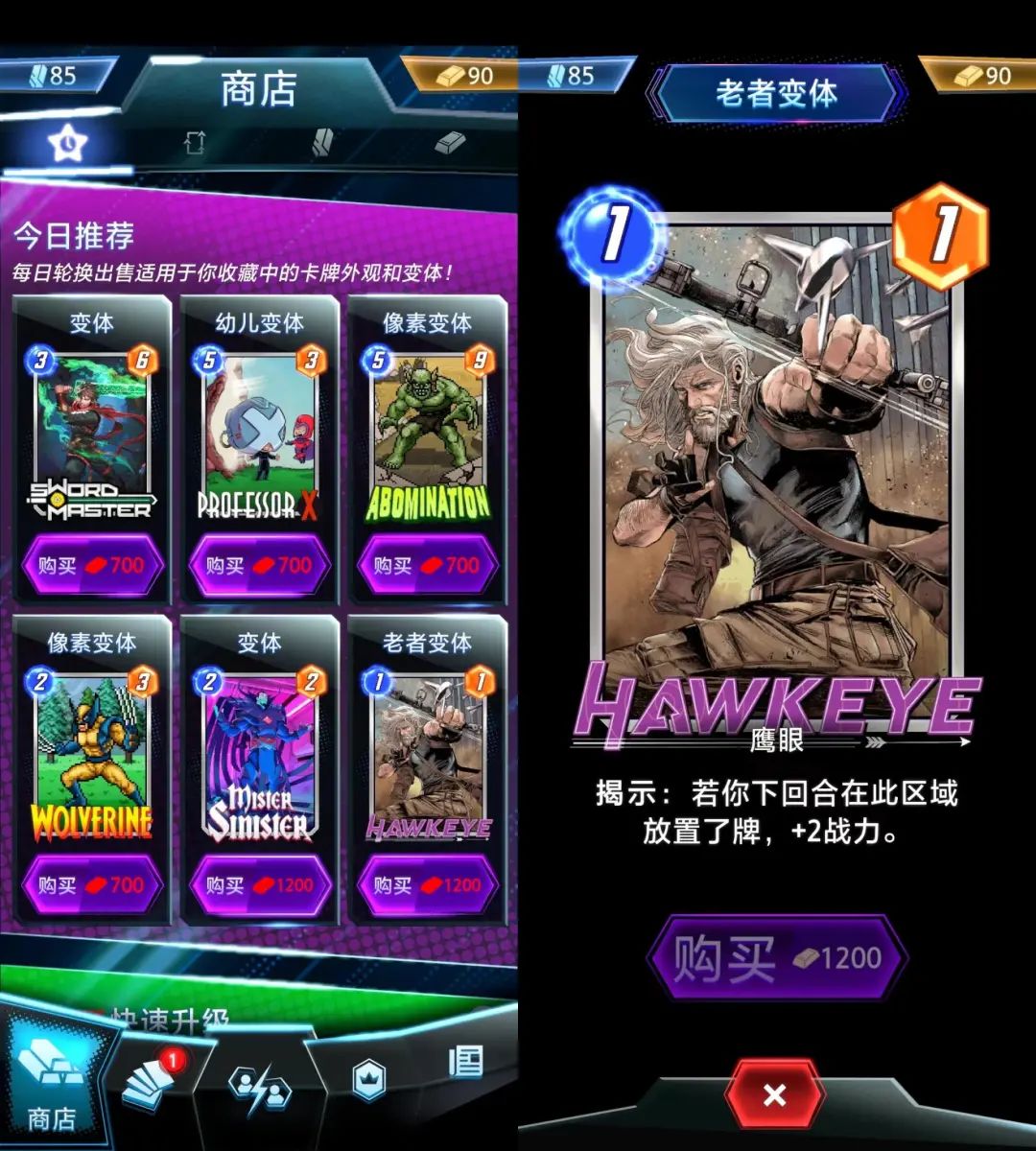Close the Hawkeye detail with red X

[775, 1094]
